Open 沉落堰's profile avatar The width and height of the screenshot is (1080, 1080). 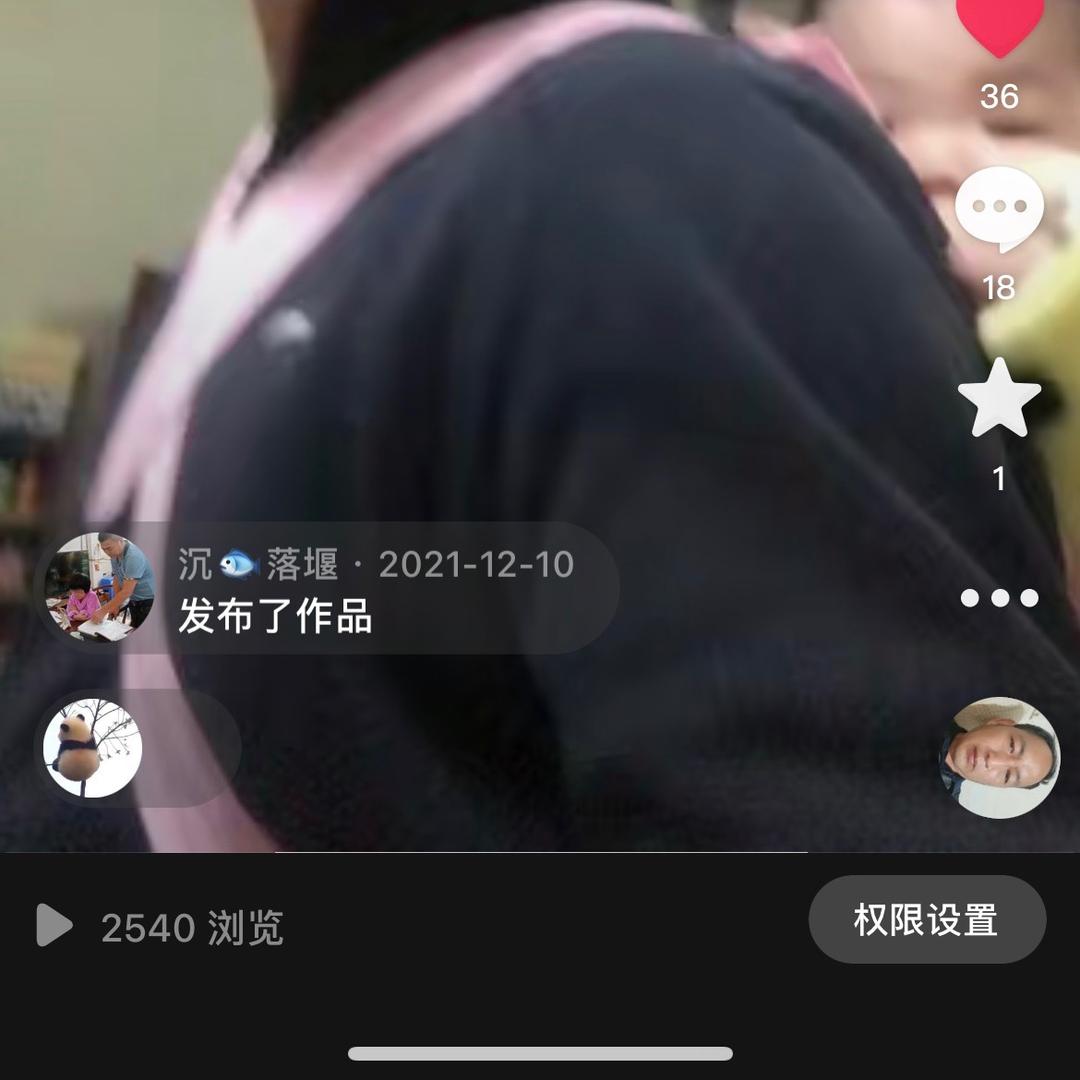(x=100, y=587)
